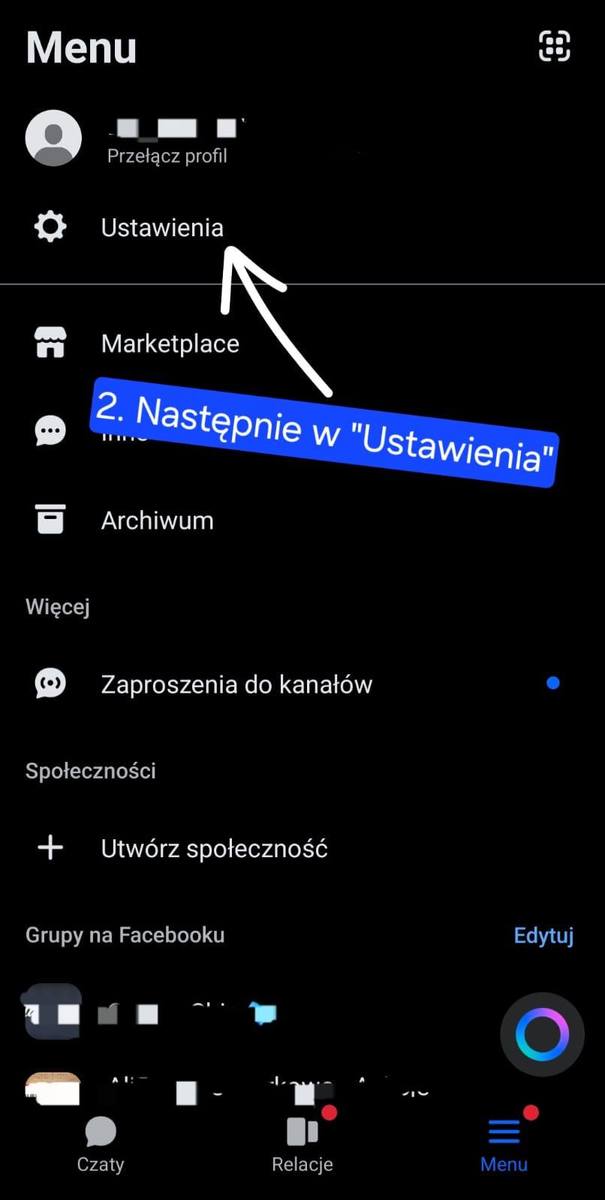Viewport: 605px width, 1200px height.
Task: Switch to the Relacje tab
Action: point(302,1145)
